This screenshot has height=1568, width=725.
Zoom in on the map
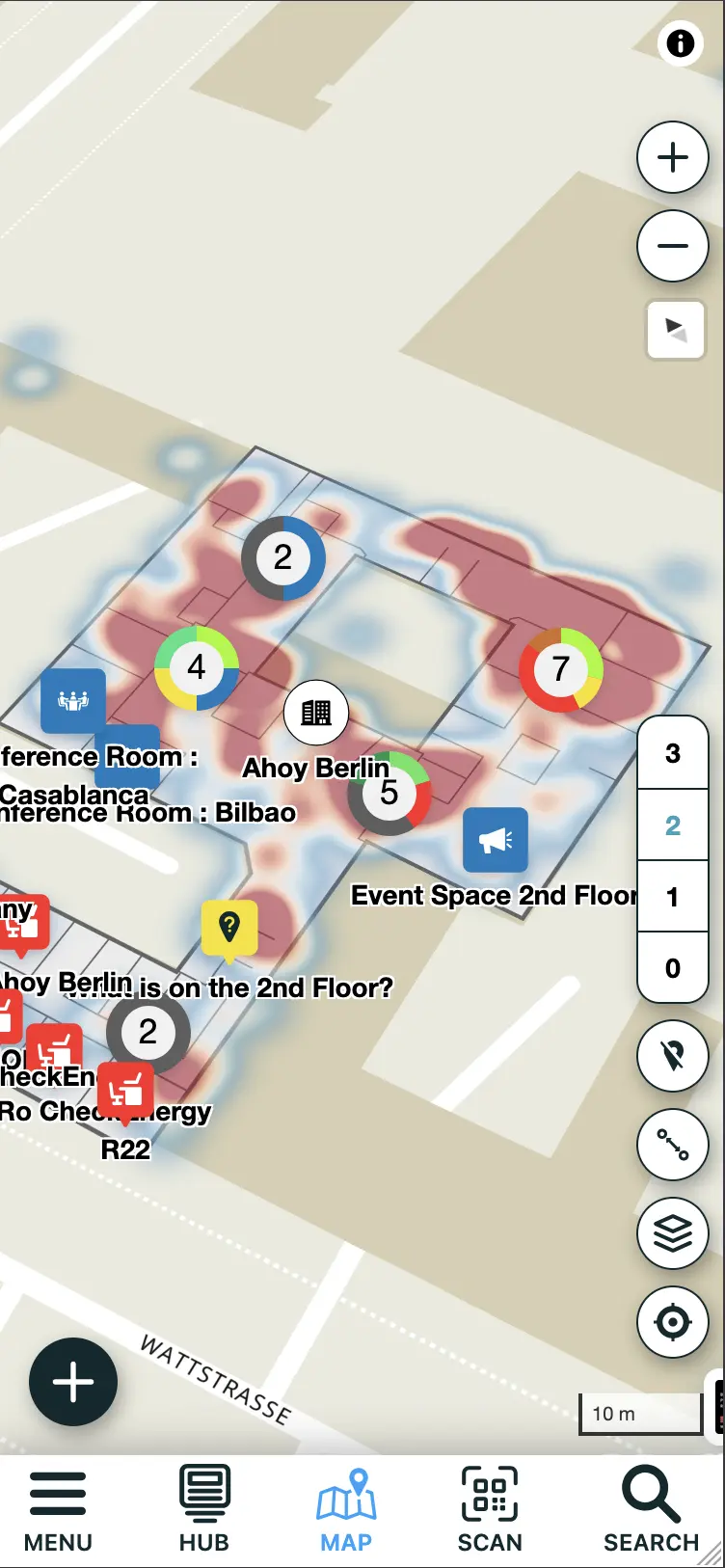pos(673,157)
